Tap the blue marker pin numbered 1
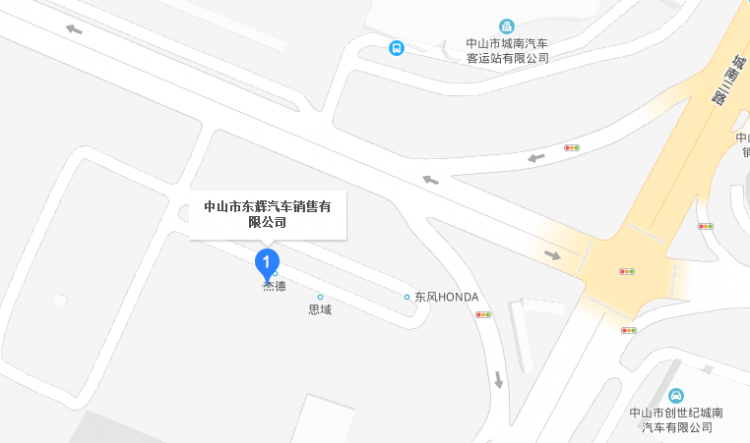 point(266,263)
